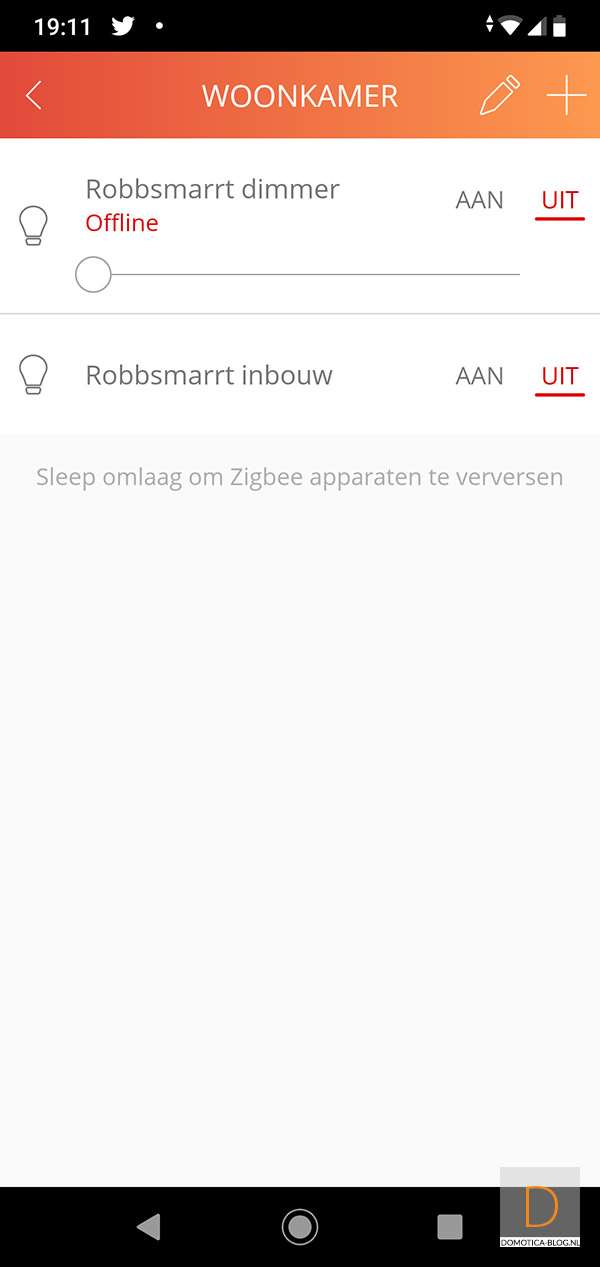The image size is (600, 1267).
Task: Open the Robbsmarrt inbouw device row
Action: pos(209,376)
